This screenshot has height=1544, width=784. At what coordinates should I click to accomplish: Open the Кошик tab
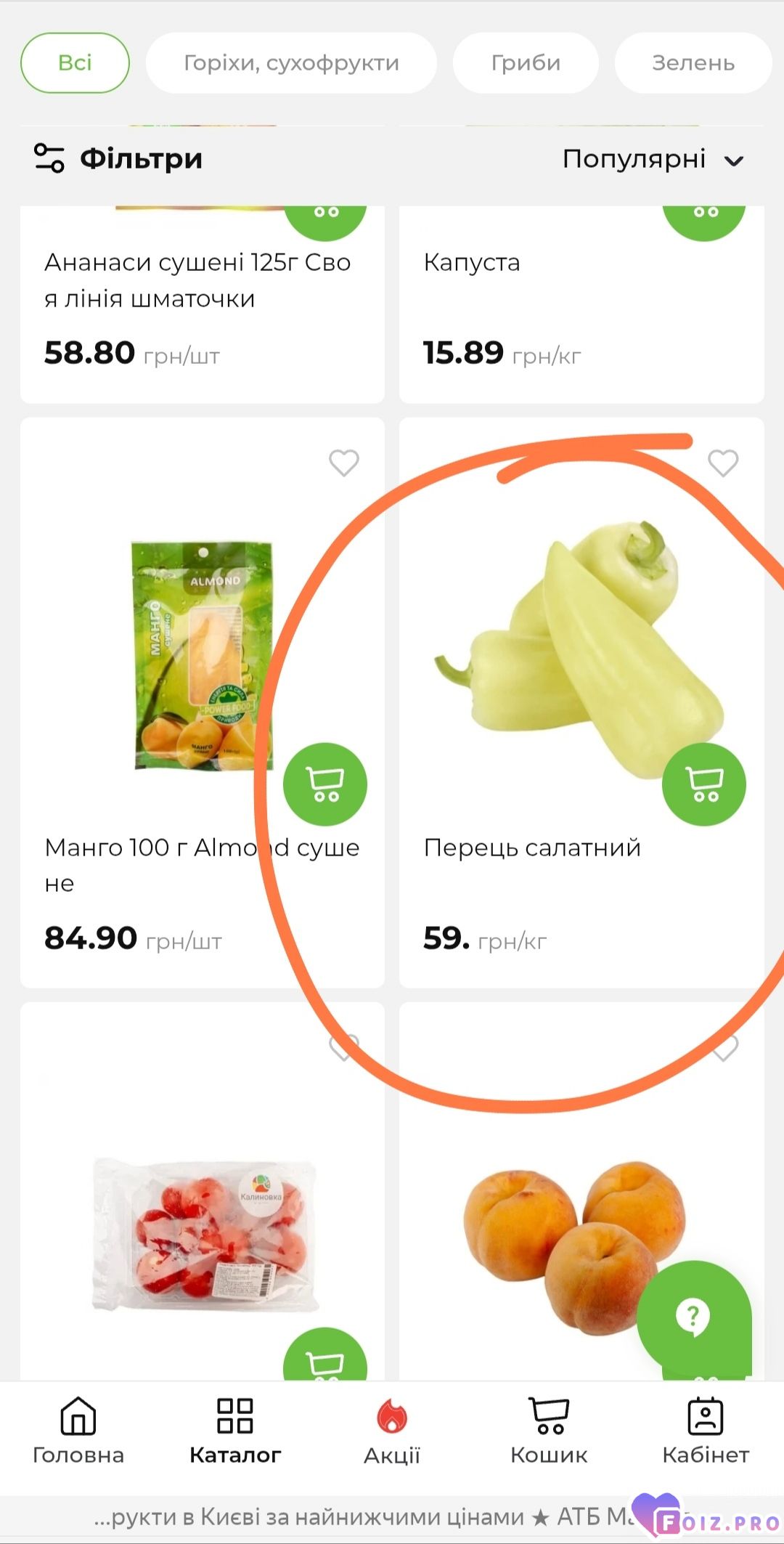tap(549, 1431)
